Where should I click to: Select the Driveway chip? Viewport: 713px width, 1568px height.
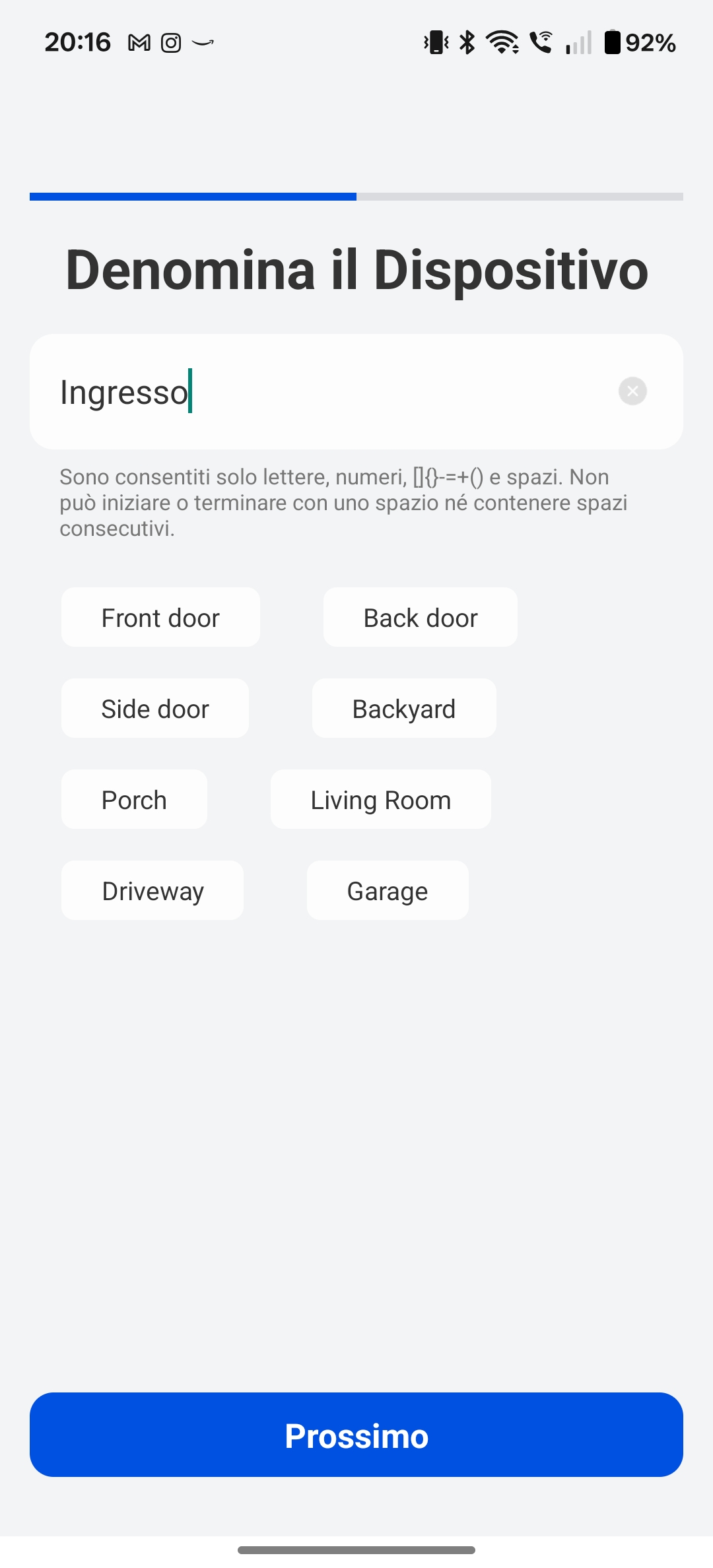(x=153, y=891)
